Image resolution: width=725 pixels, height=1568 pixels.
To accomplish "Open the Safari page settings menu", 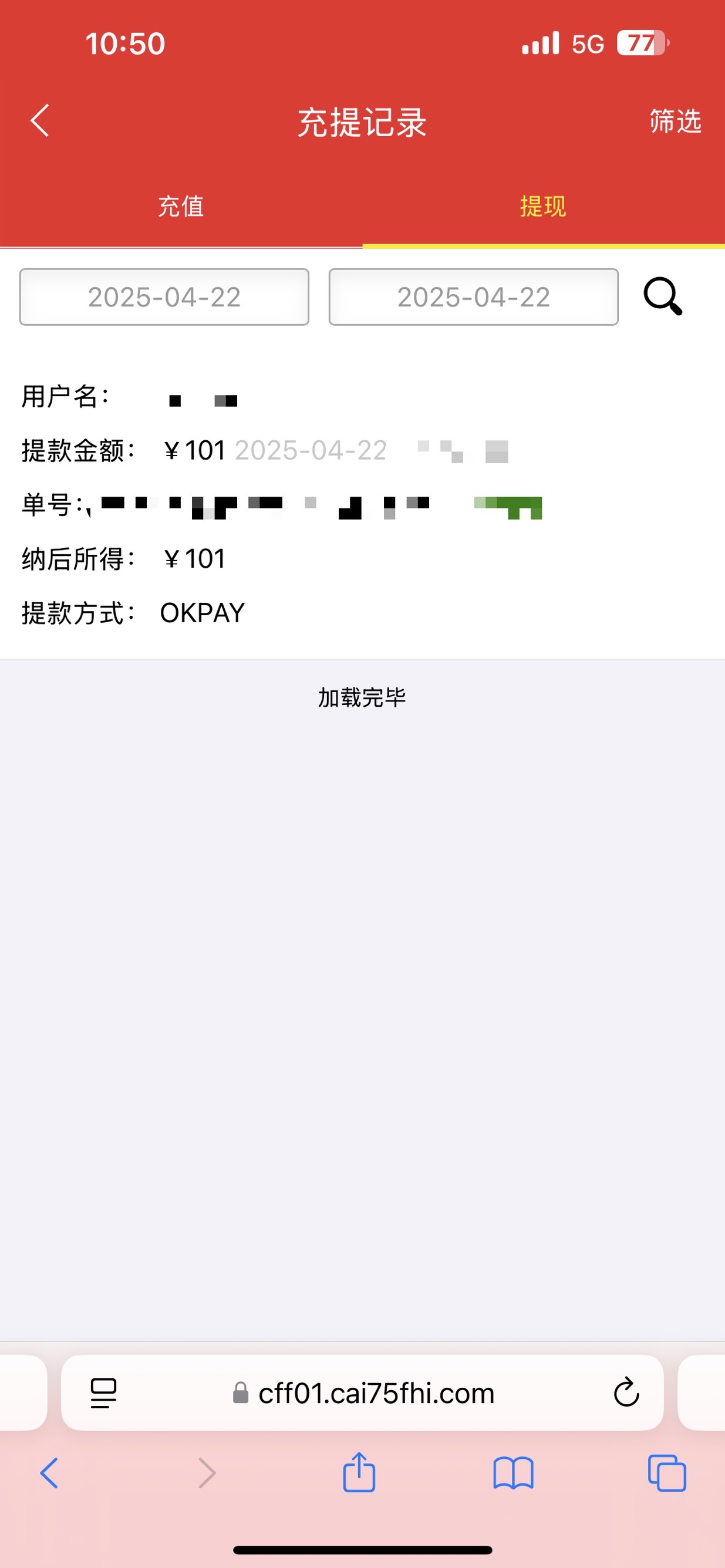I will (103, 1393).
